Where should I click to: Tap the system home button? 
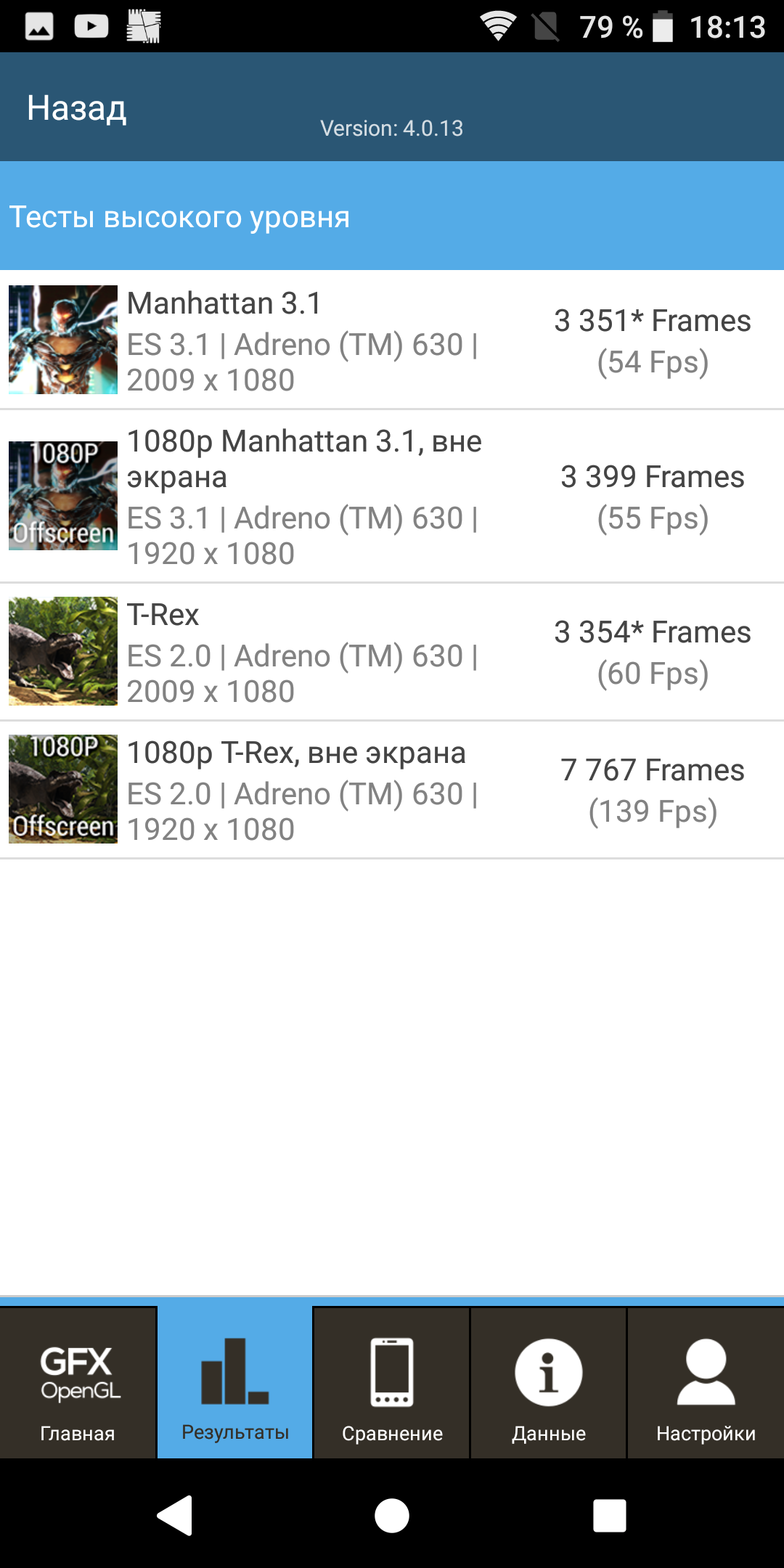392,1516
